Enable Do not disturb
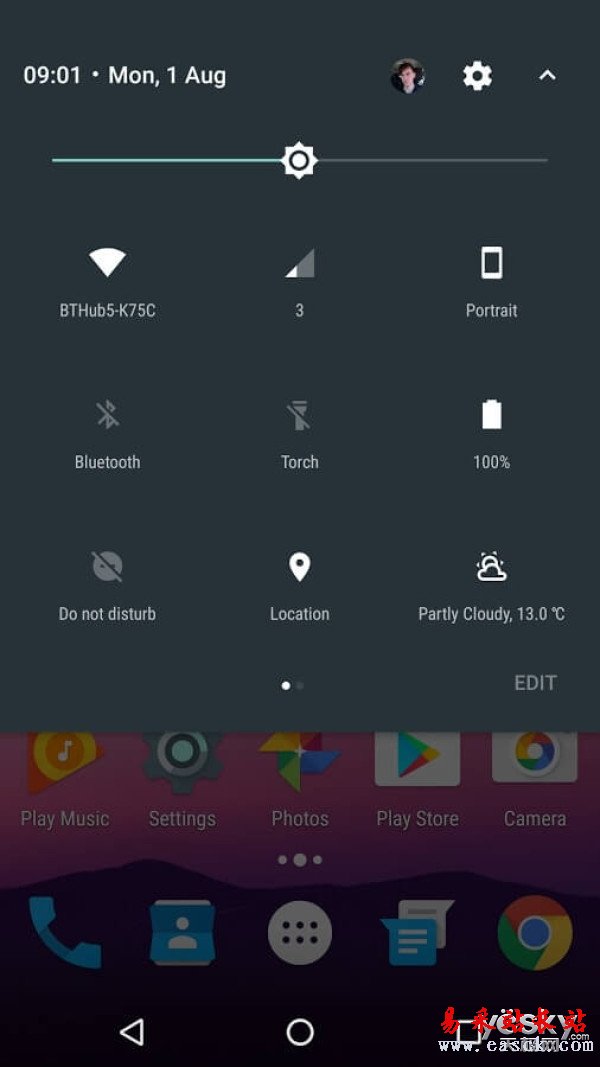The height and width of the screenshot is (1067, 600). tap(107, 587)
